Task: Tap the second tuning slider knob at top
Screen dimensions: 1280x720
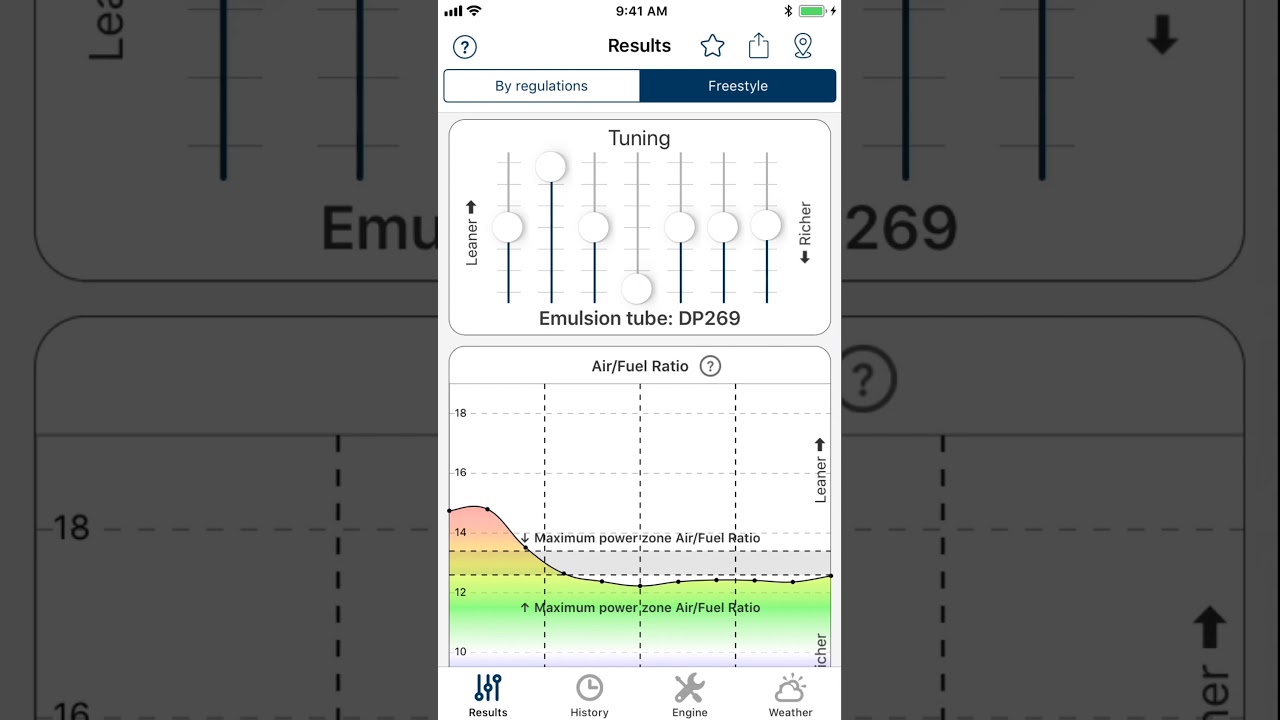Action: (x=551, y=167)
